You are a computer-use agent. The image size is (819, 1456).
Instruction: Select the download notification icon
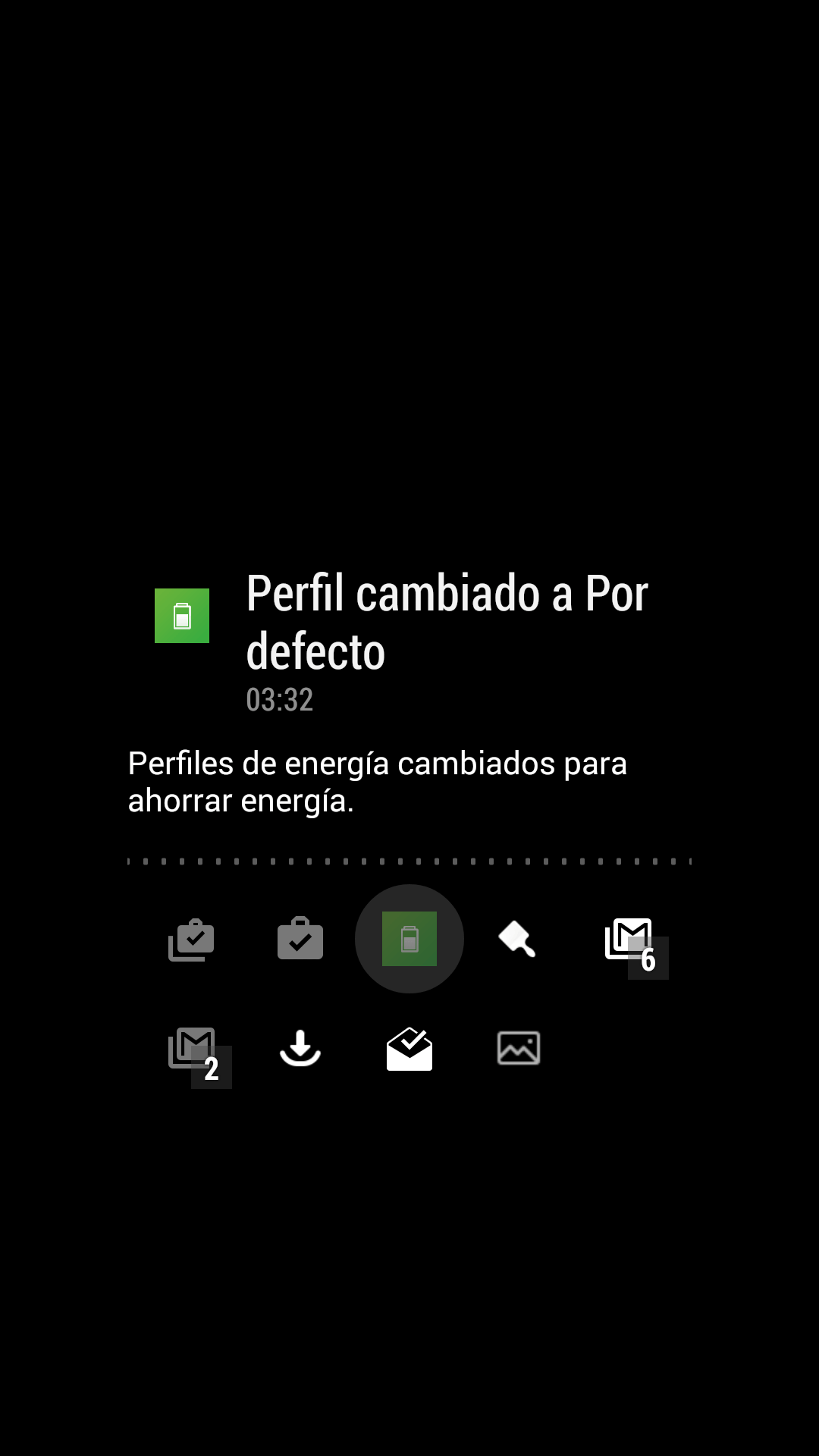click(300, 1048)
